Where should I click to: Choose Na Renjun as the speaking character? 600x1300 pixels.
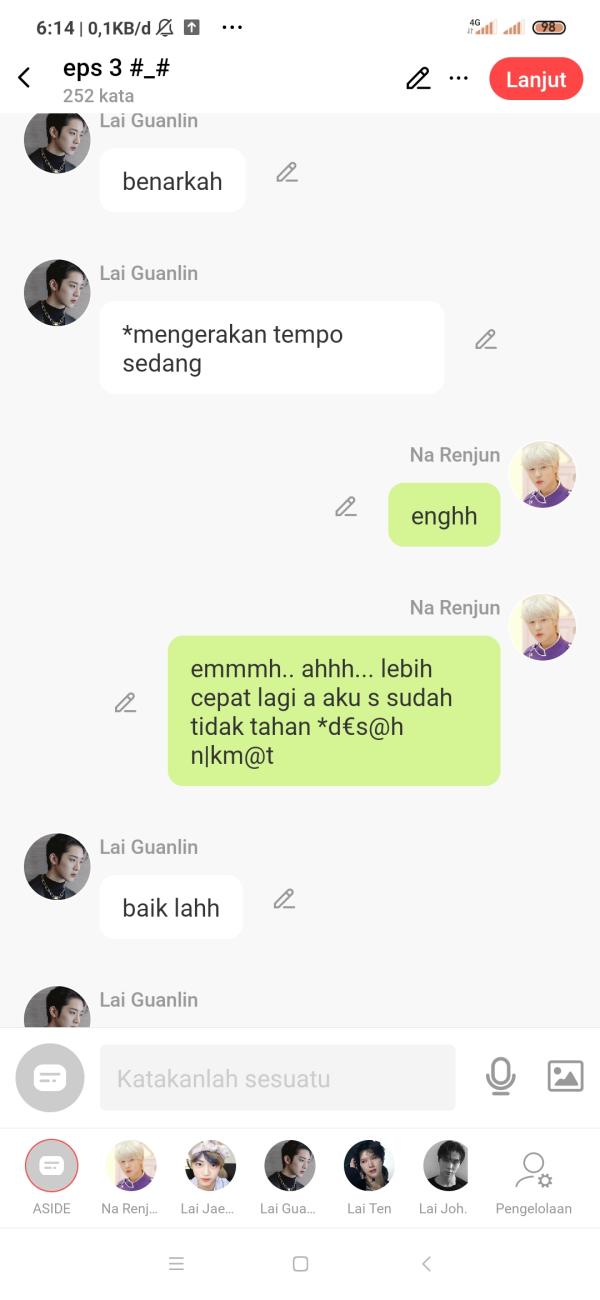tap(130, 1166)
